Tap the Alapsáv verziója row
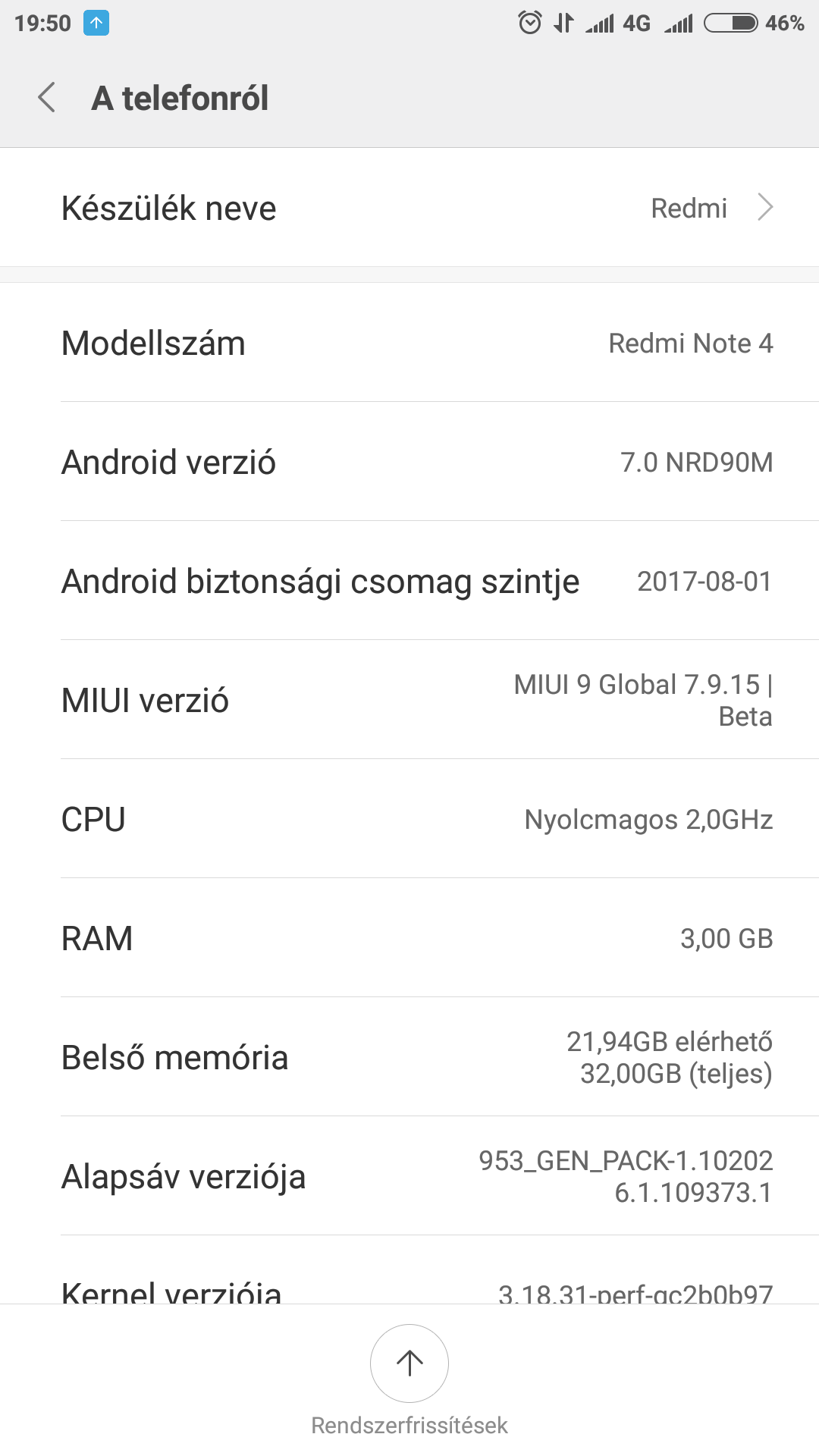 point(409,1176)
